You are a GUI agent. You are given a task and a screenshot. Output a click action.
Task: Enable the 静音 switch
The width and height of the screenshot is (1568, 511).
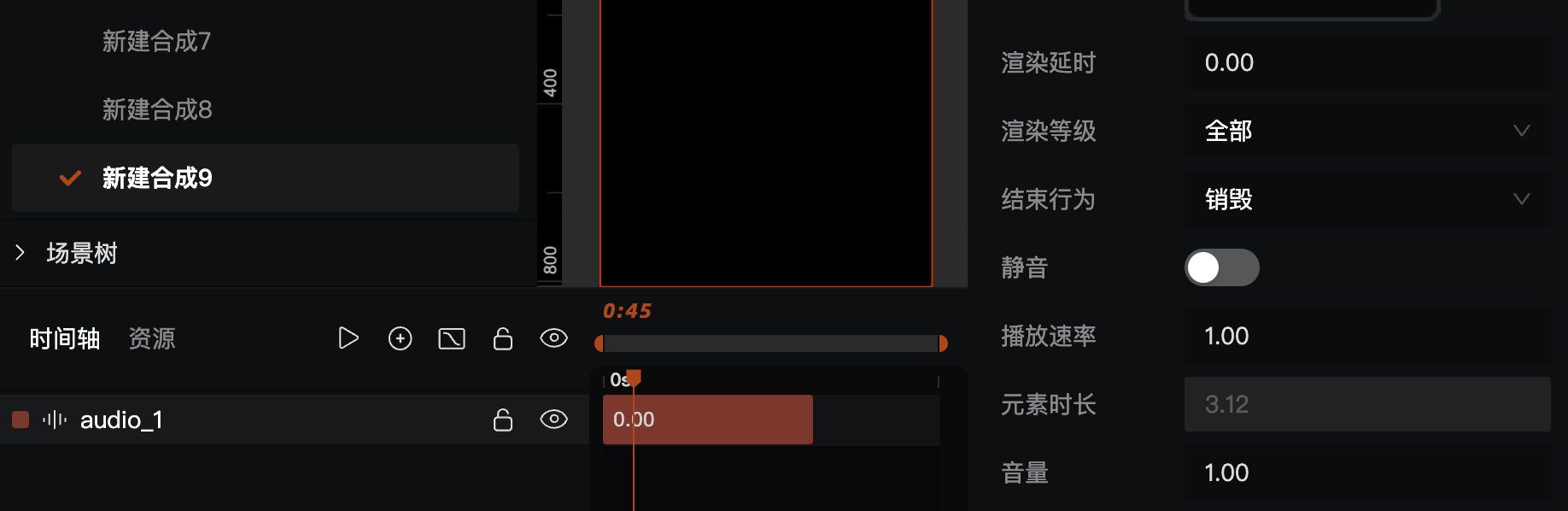(x=1221, y=267)
